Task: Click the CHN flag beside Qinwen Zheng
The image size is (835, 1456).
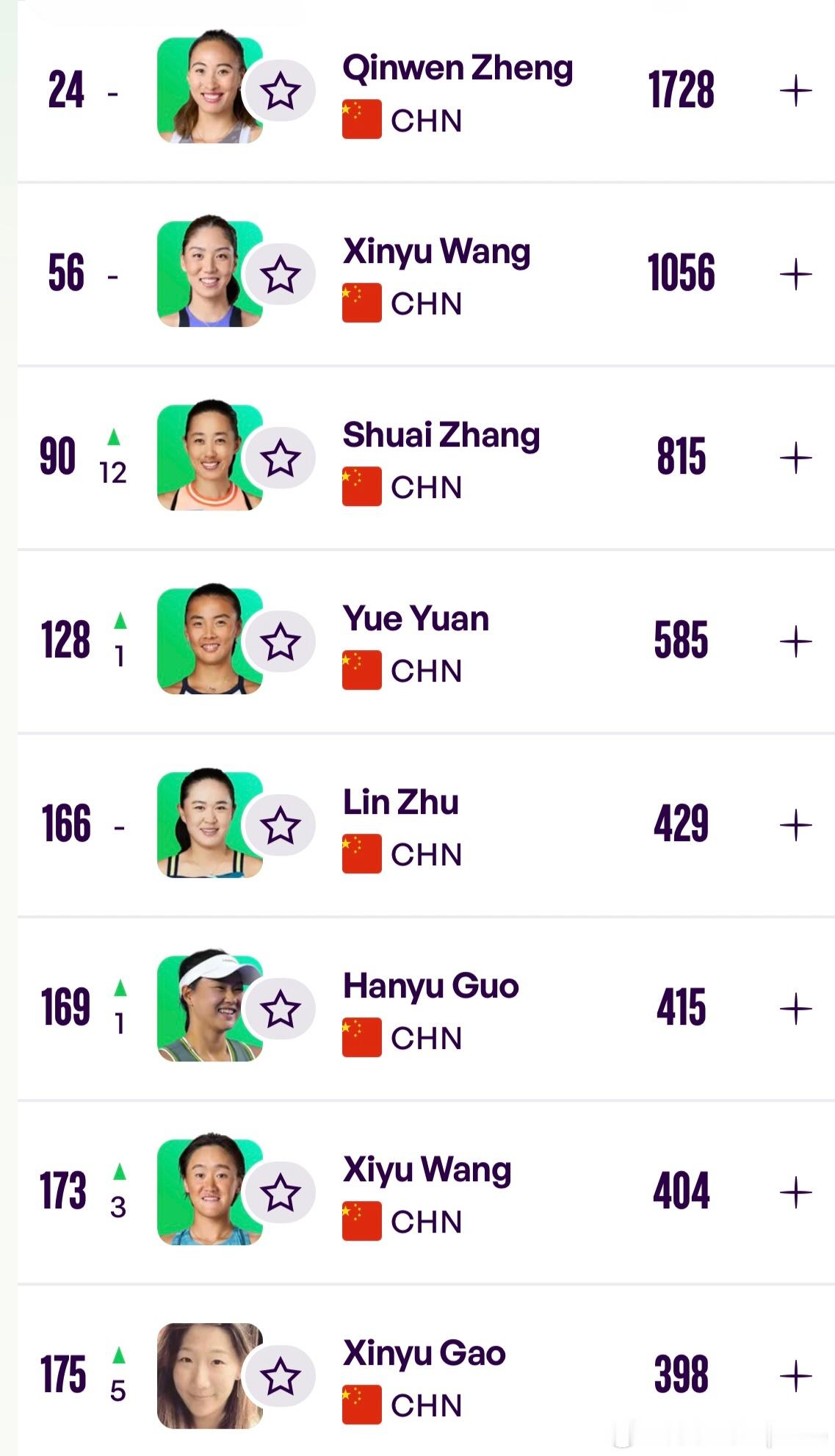Action: [361, 118]
